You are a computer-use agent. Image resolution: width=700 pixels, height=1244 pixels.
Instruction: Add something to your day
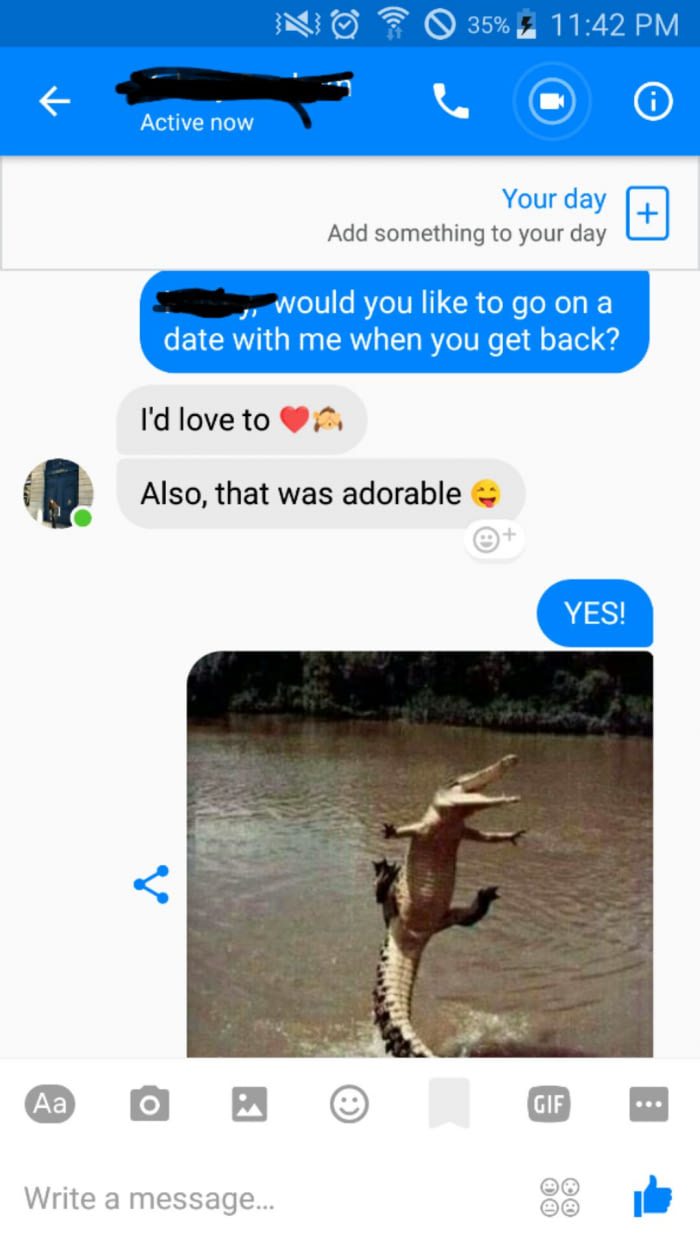tap(647, 213)
